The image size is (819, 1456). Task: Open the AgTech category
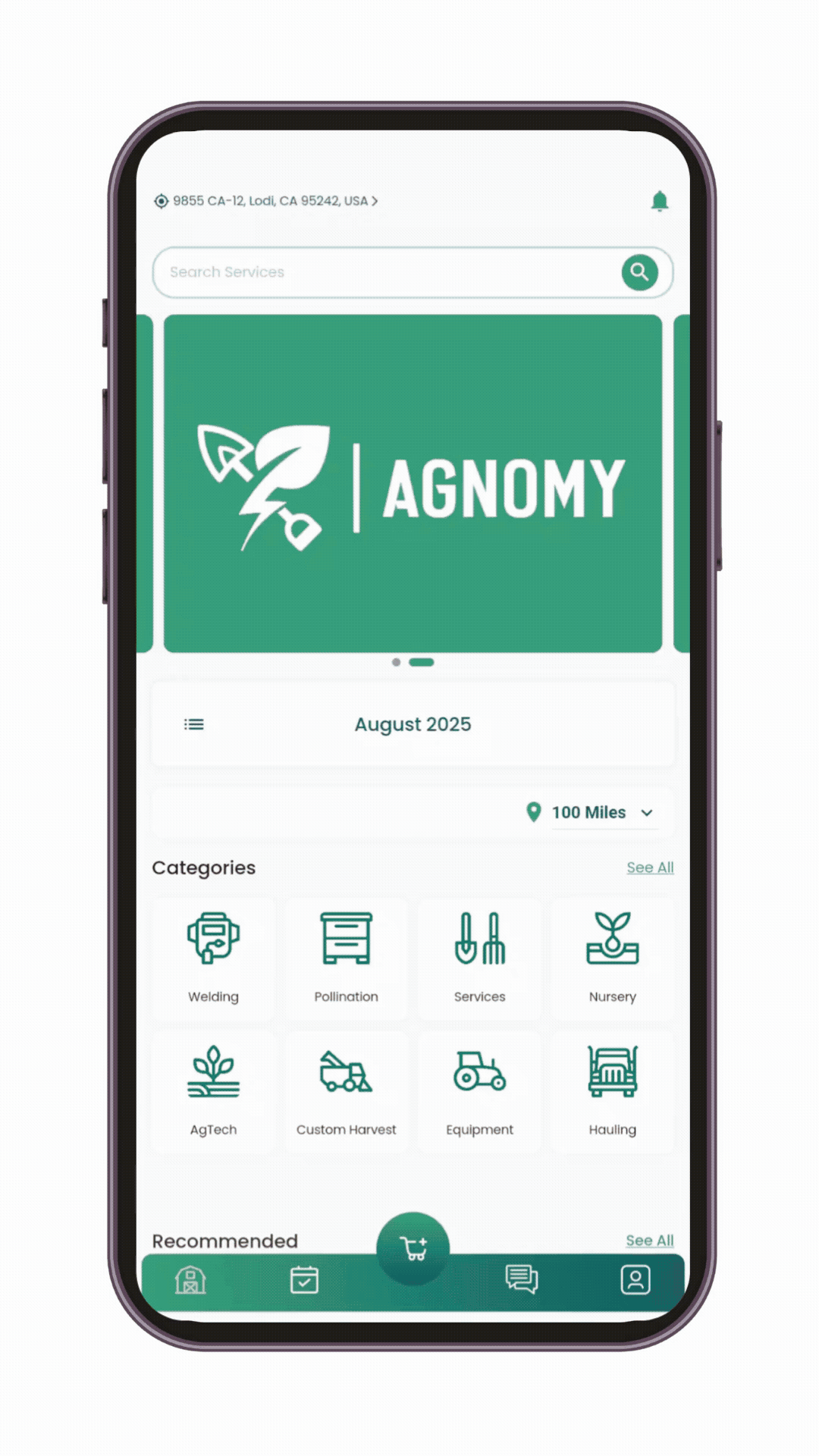click(213, 1091)
